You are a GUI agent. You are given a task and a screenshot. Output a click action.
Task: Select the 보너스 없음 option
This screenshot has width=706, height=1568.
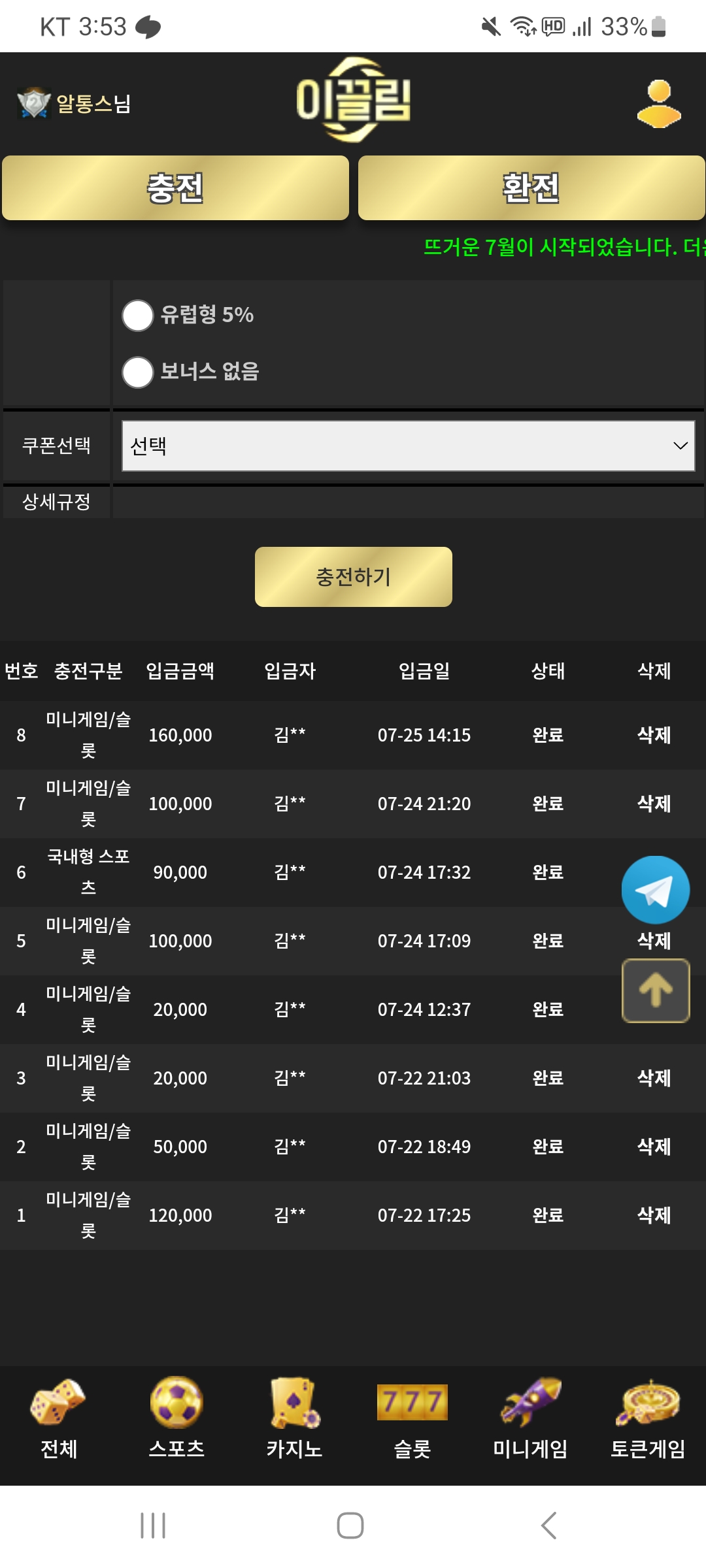pos(138,372)
